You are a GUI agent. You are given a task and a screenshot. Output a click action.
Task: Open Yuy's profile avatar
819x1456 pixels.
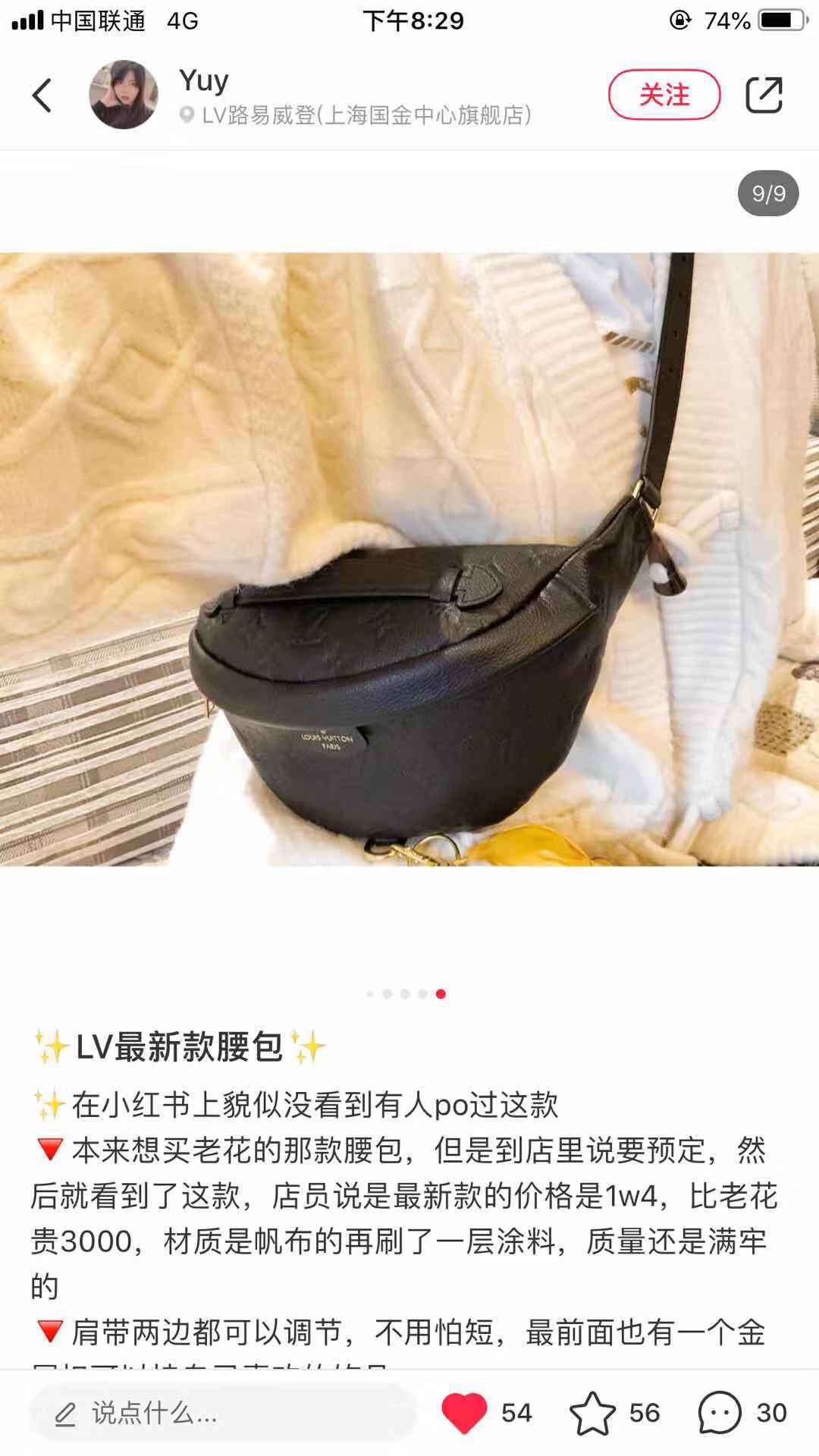pos(124,96)
